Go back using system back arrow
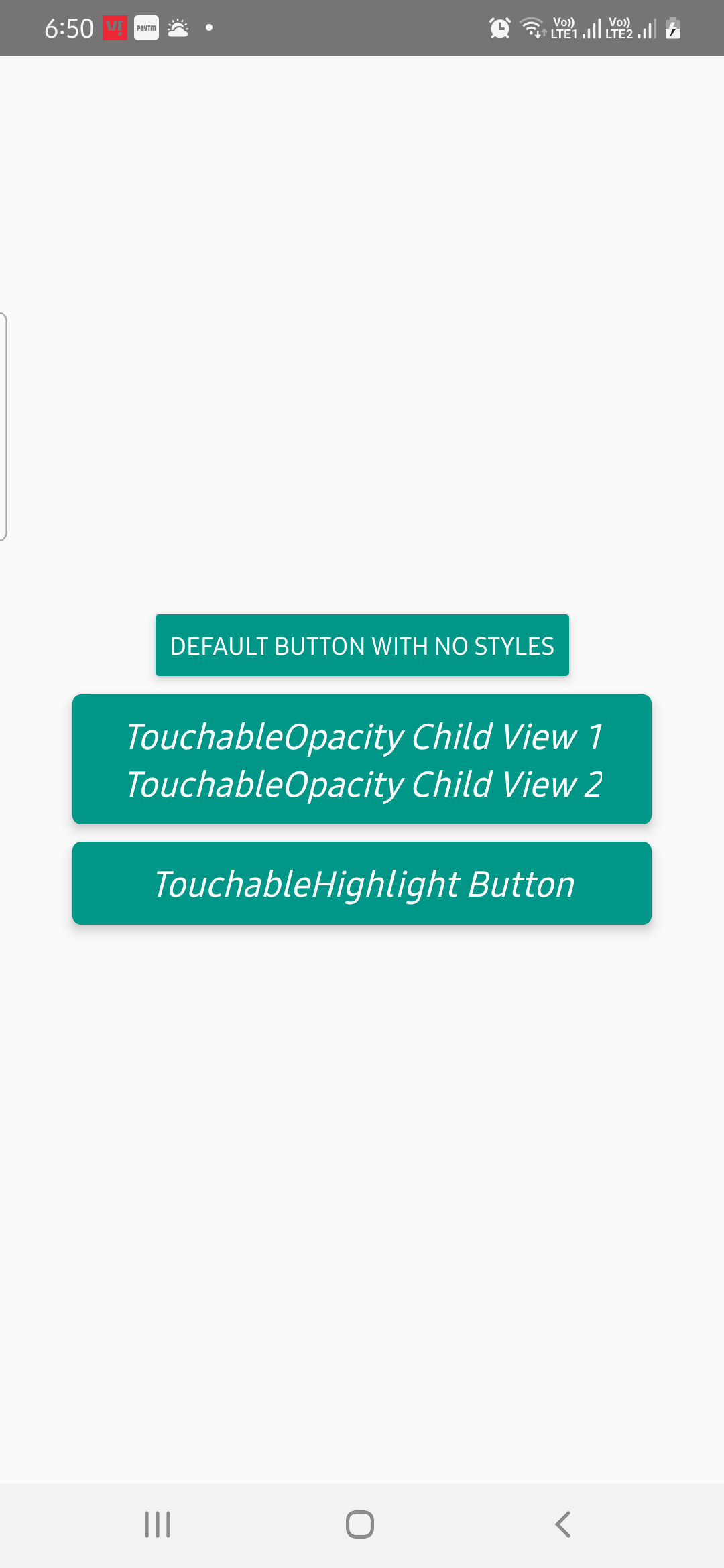 click(563, 1524)
